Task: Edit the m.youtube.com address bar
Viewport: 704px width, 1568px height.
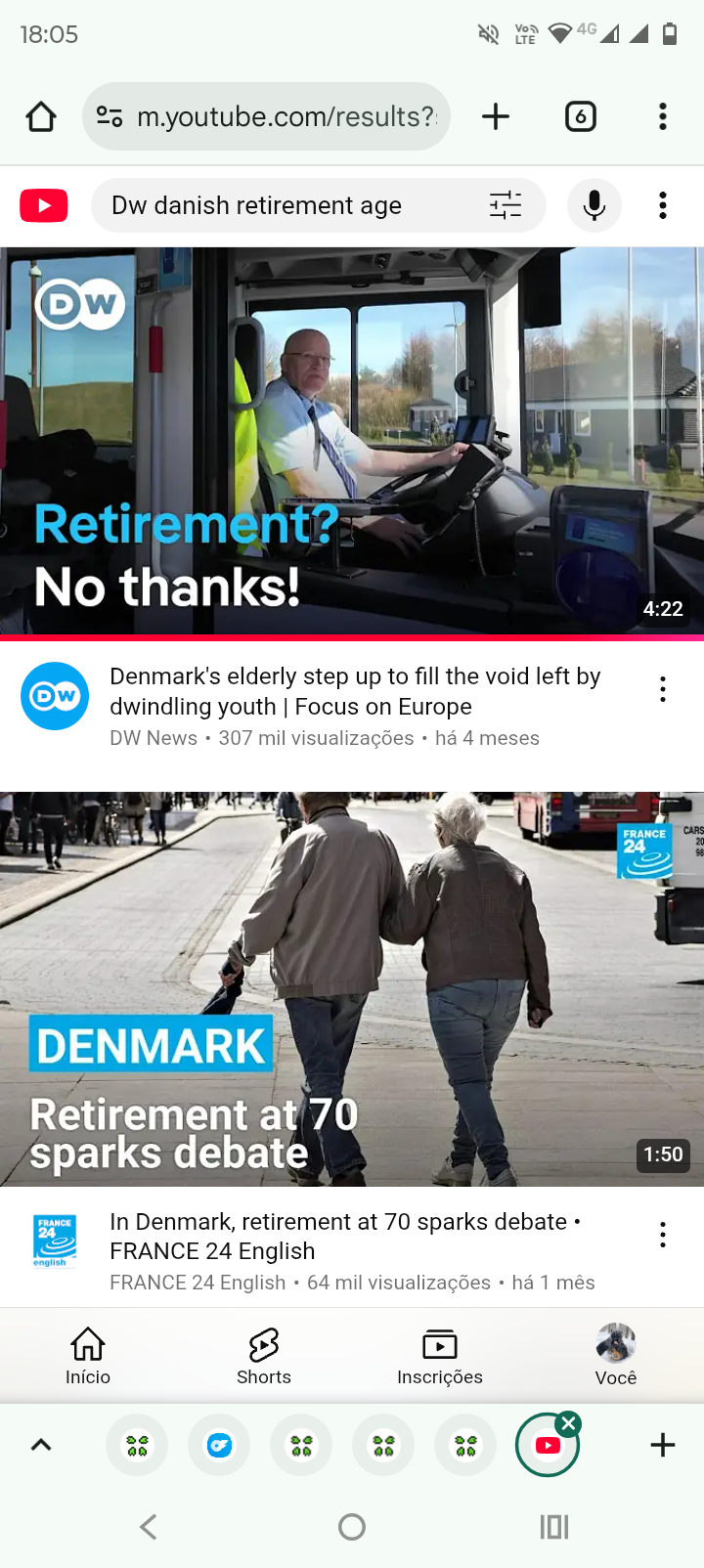Action: tap(284, 117)
